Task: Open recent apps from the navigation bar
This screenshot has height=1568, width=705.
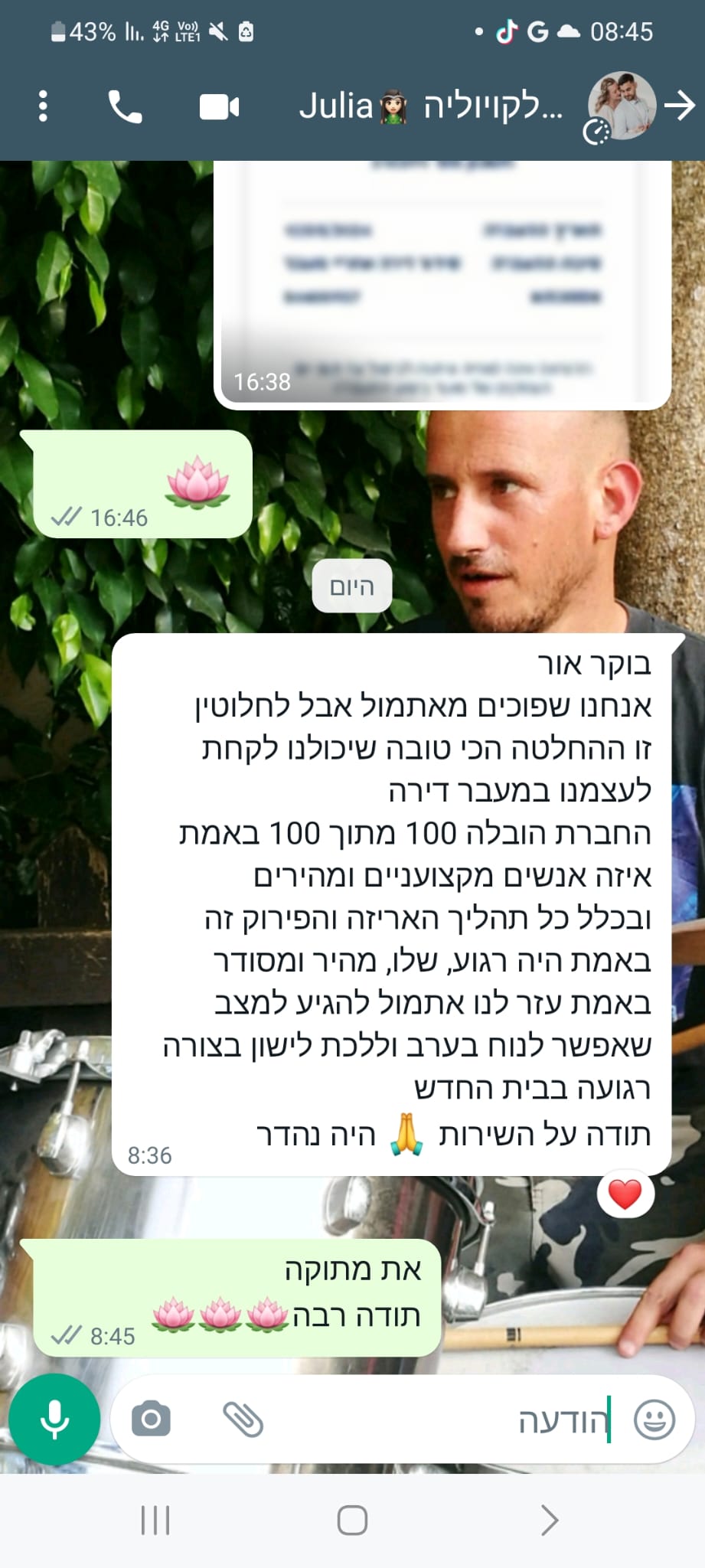Action: (x=155, y=1520)
